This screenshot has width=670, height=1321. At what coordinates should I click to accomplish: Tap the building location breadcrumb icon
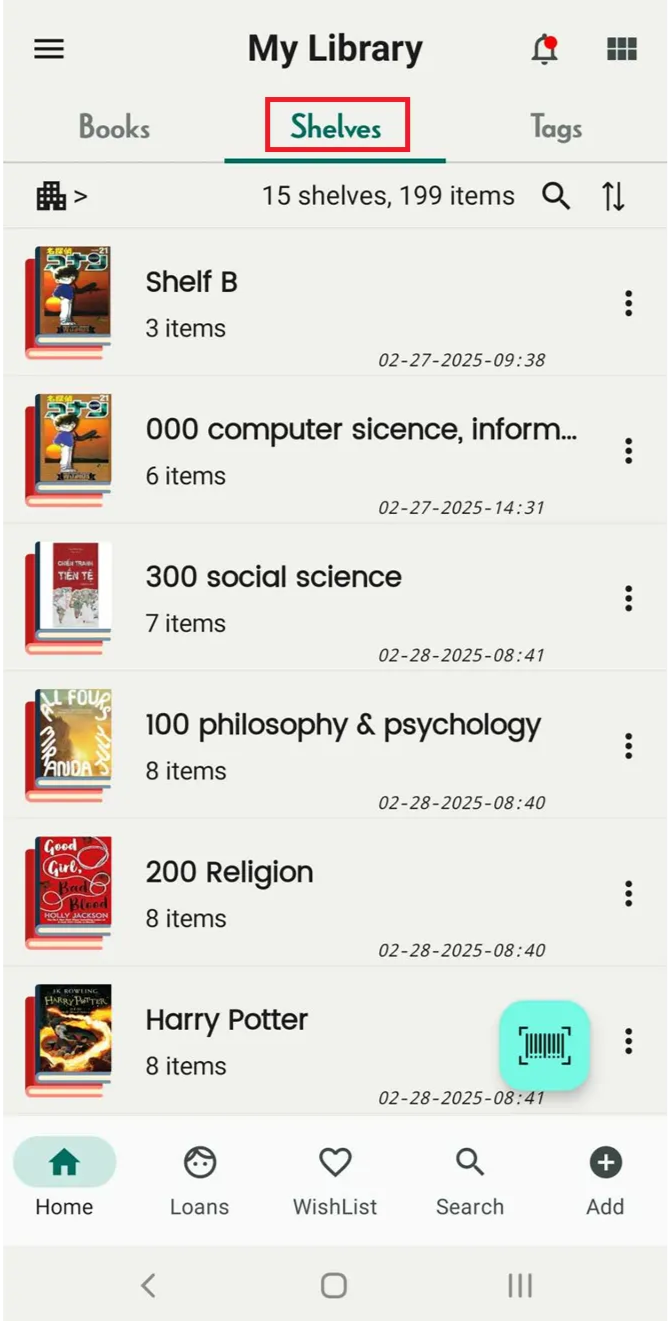(51, 196)
